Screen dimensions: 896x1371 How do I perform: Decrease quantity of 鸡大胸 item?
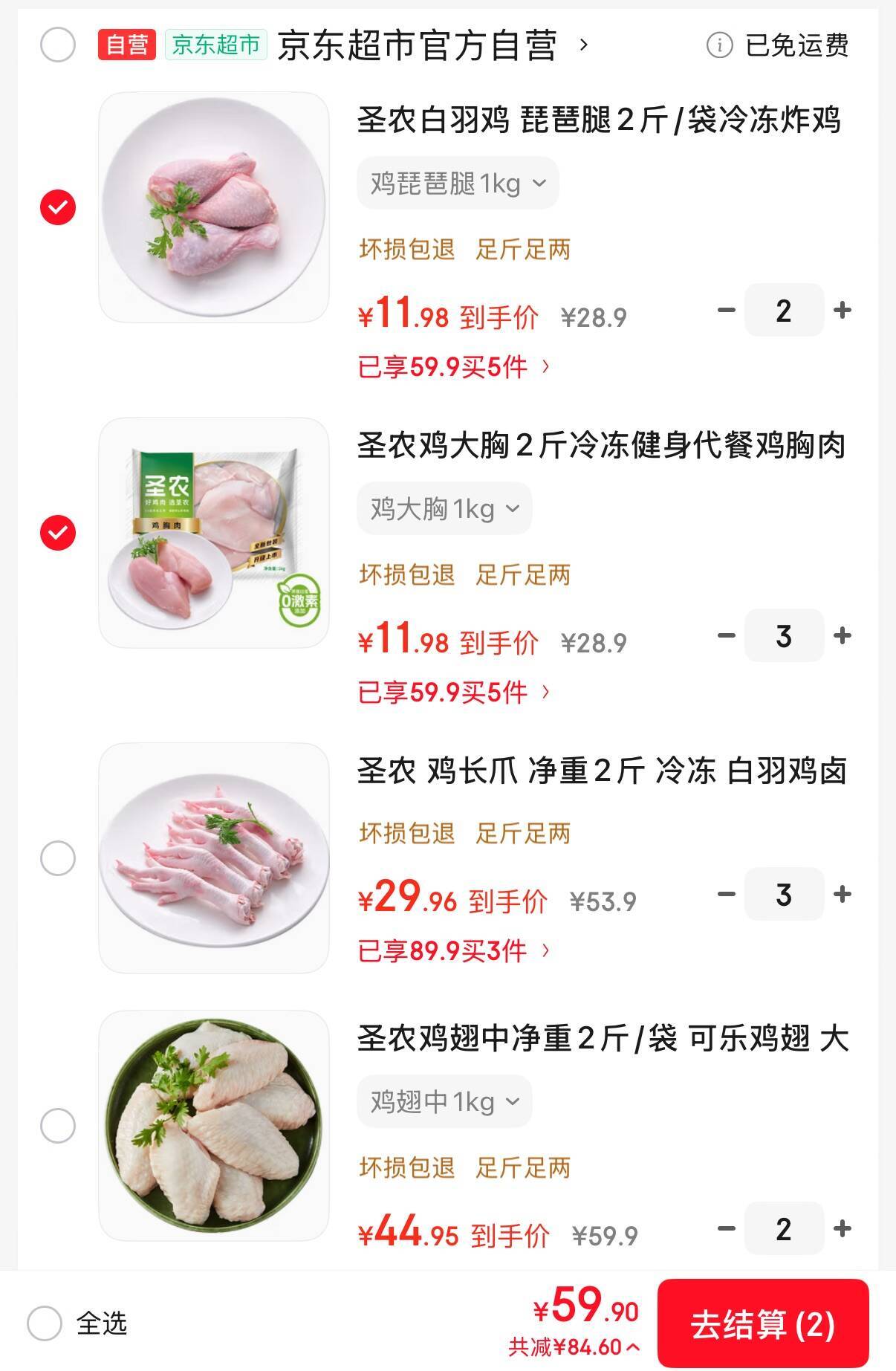726,635
